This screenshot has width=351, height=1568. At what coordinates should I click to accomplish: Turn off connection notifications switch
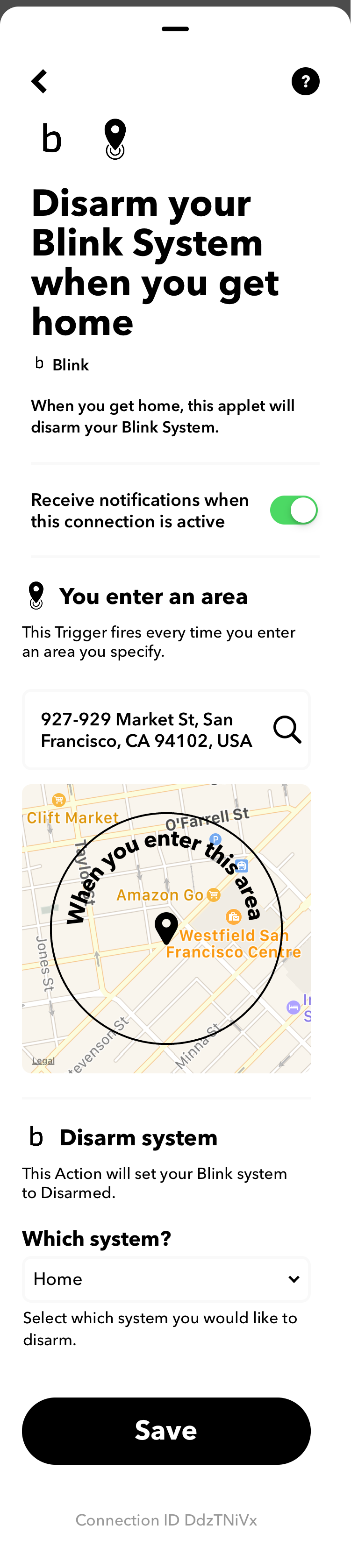294,510
